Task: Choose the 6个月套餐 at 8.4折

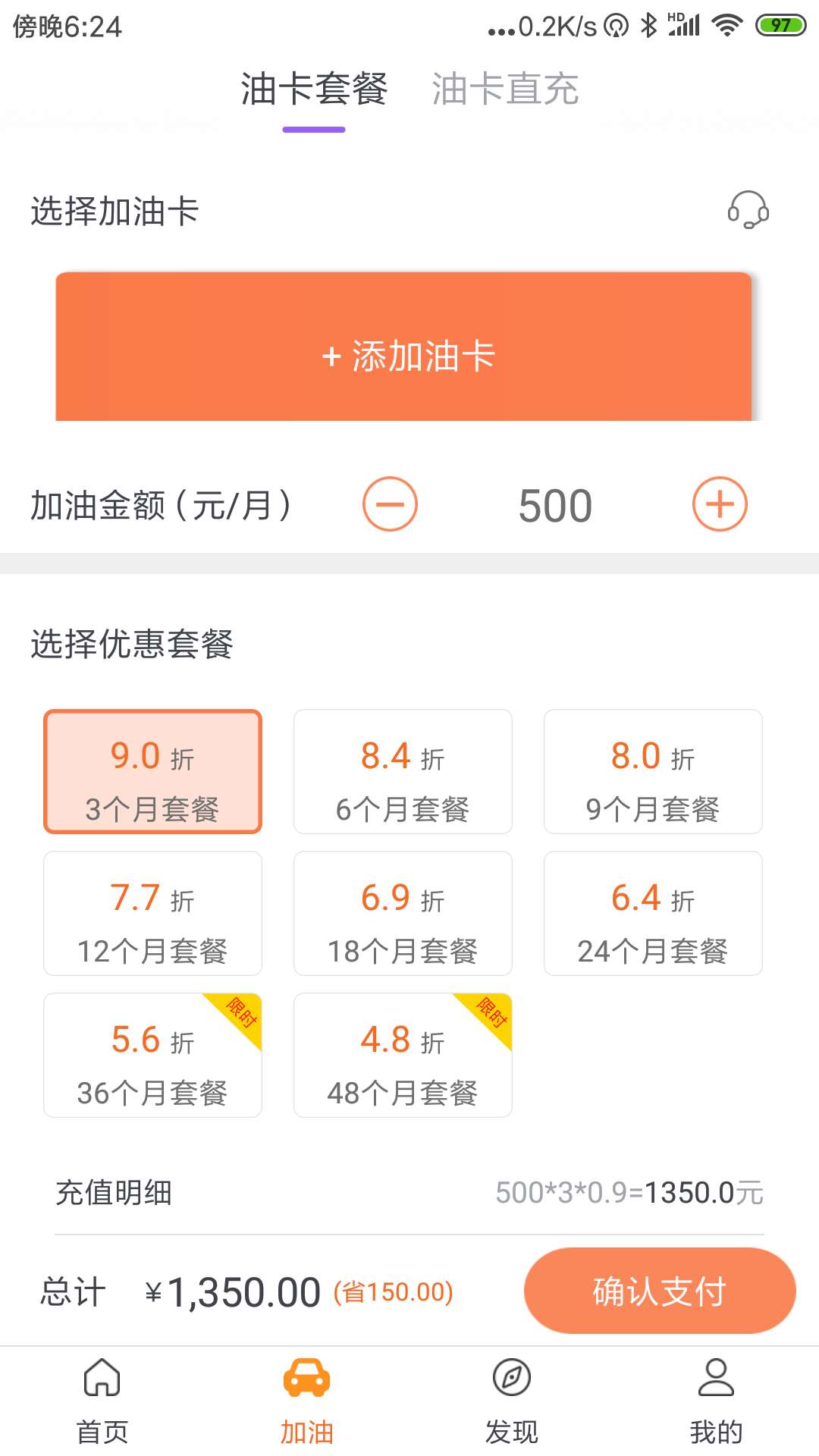Action: coord(403,772)
